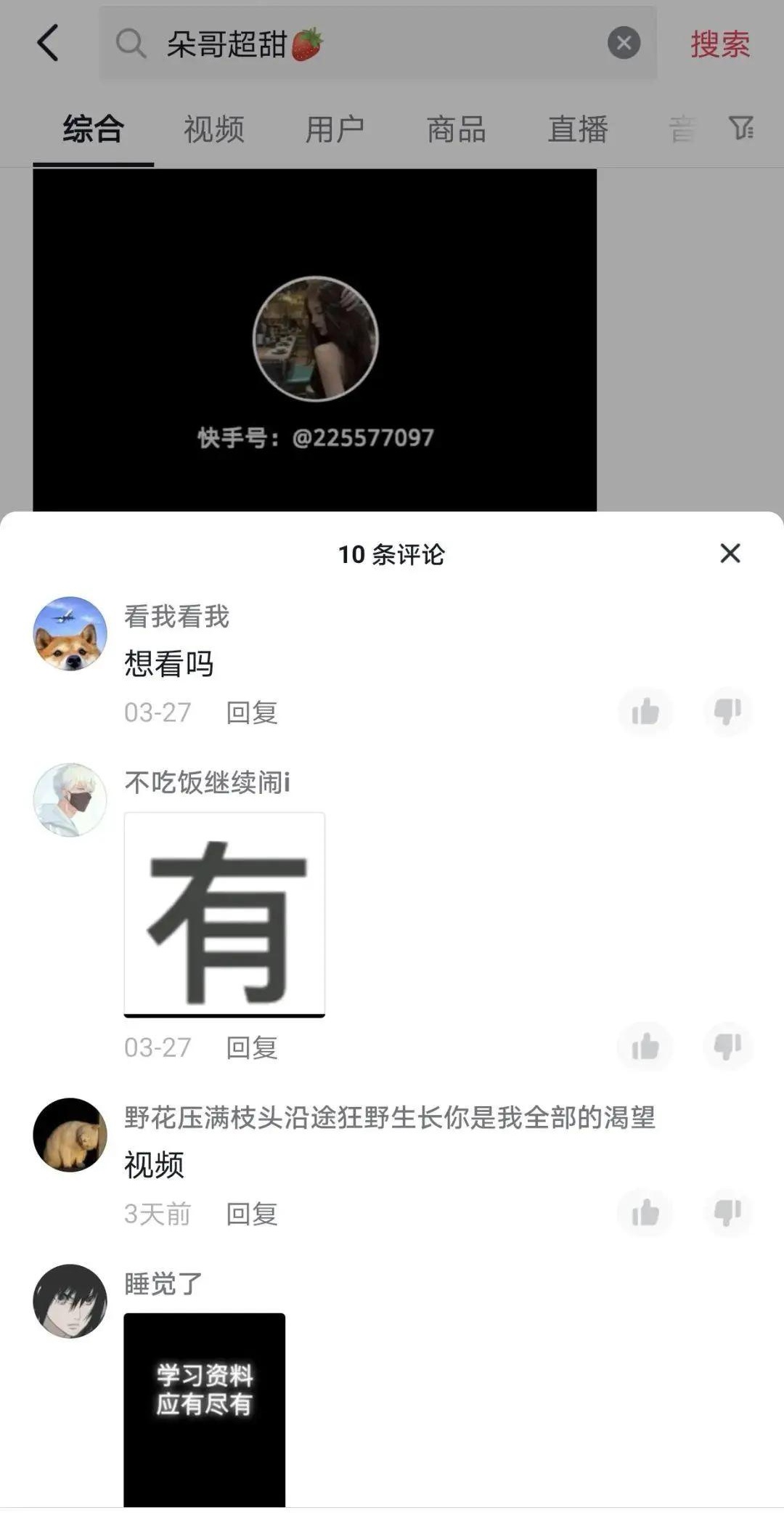Open the filter funnel icon
The width and height of the screenshot is (784, 1513).
[x=741, y=129]
